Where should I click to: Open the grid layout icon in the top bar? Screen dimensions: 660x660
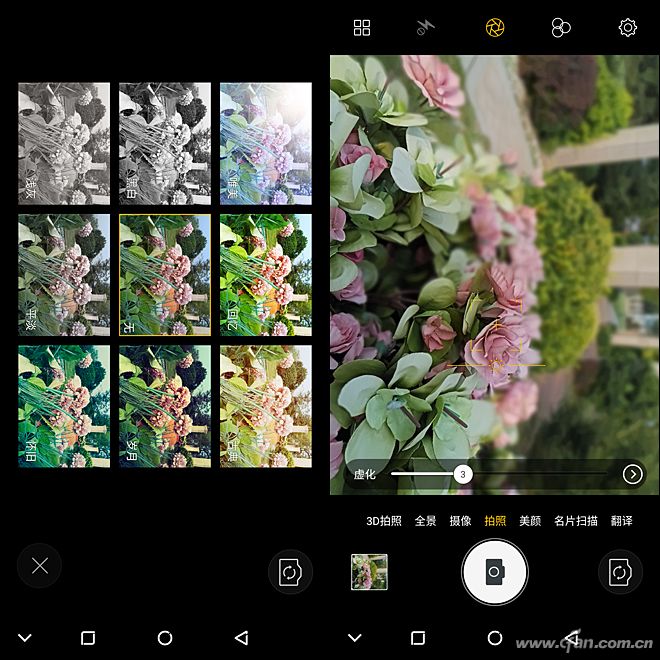point(362,28)
